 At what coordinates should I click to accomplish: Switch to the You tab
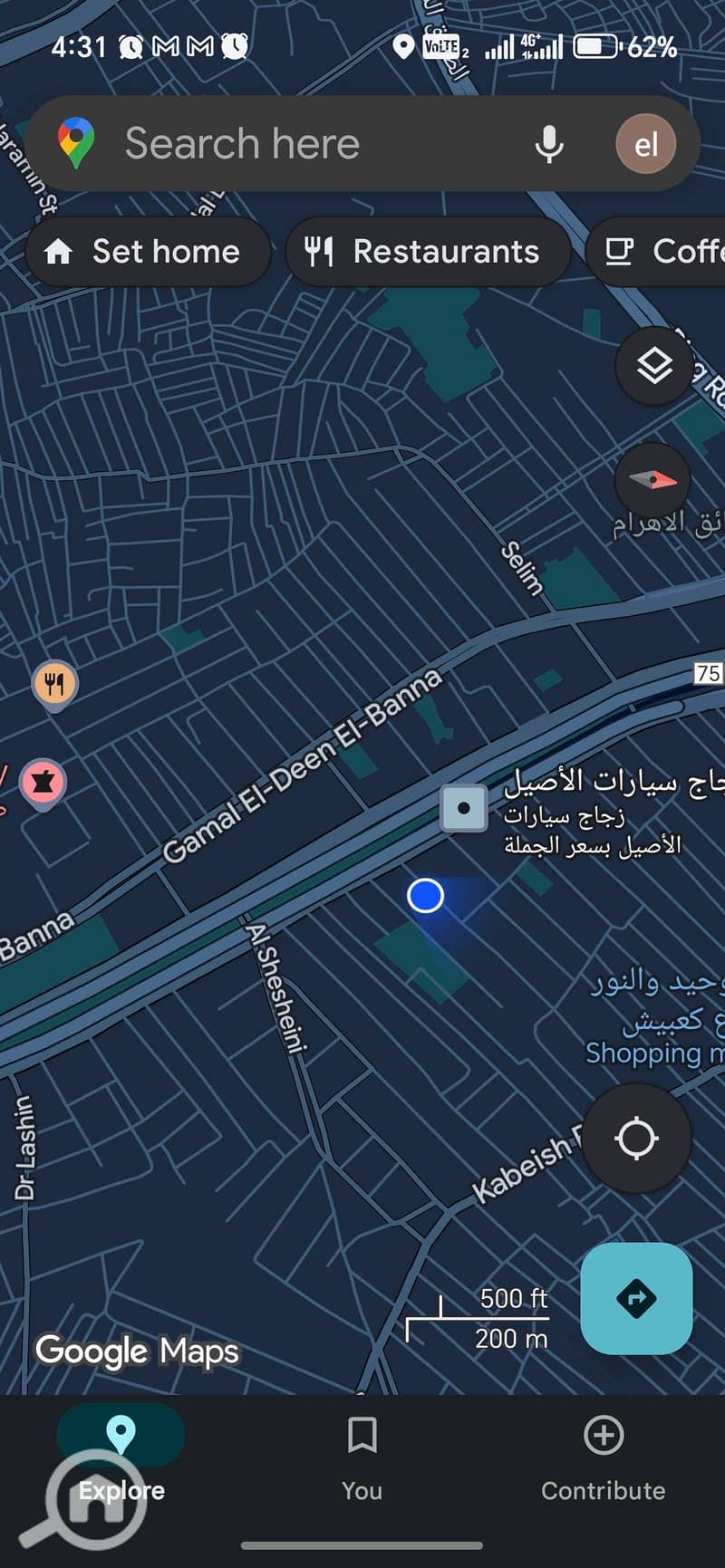pos(362,1456)
